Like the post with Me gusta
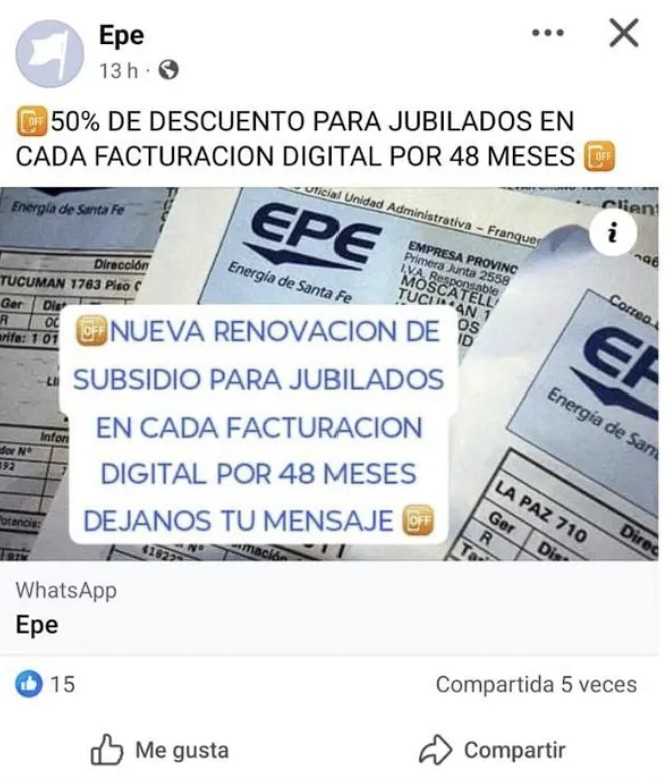The height and width of the screenshot is (784, 672). (160, 749)
